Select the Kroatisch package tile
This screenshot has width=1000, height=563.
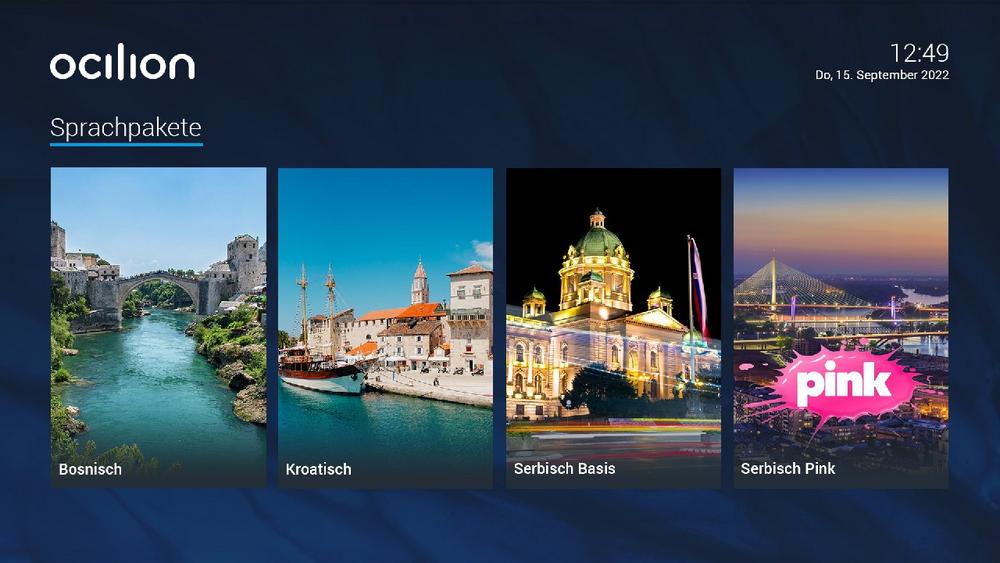pyautogui.click(x=385, y=327)
